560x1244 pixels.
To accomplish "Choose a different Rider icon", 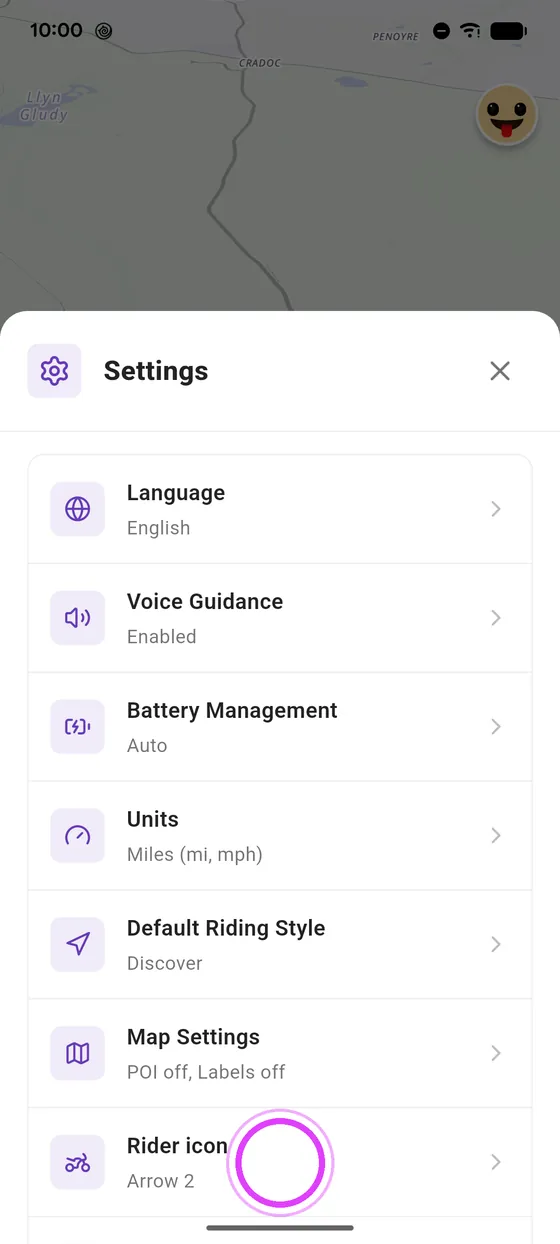I will click(280, 1162).
